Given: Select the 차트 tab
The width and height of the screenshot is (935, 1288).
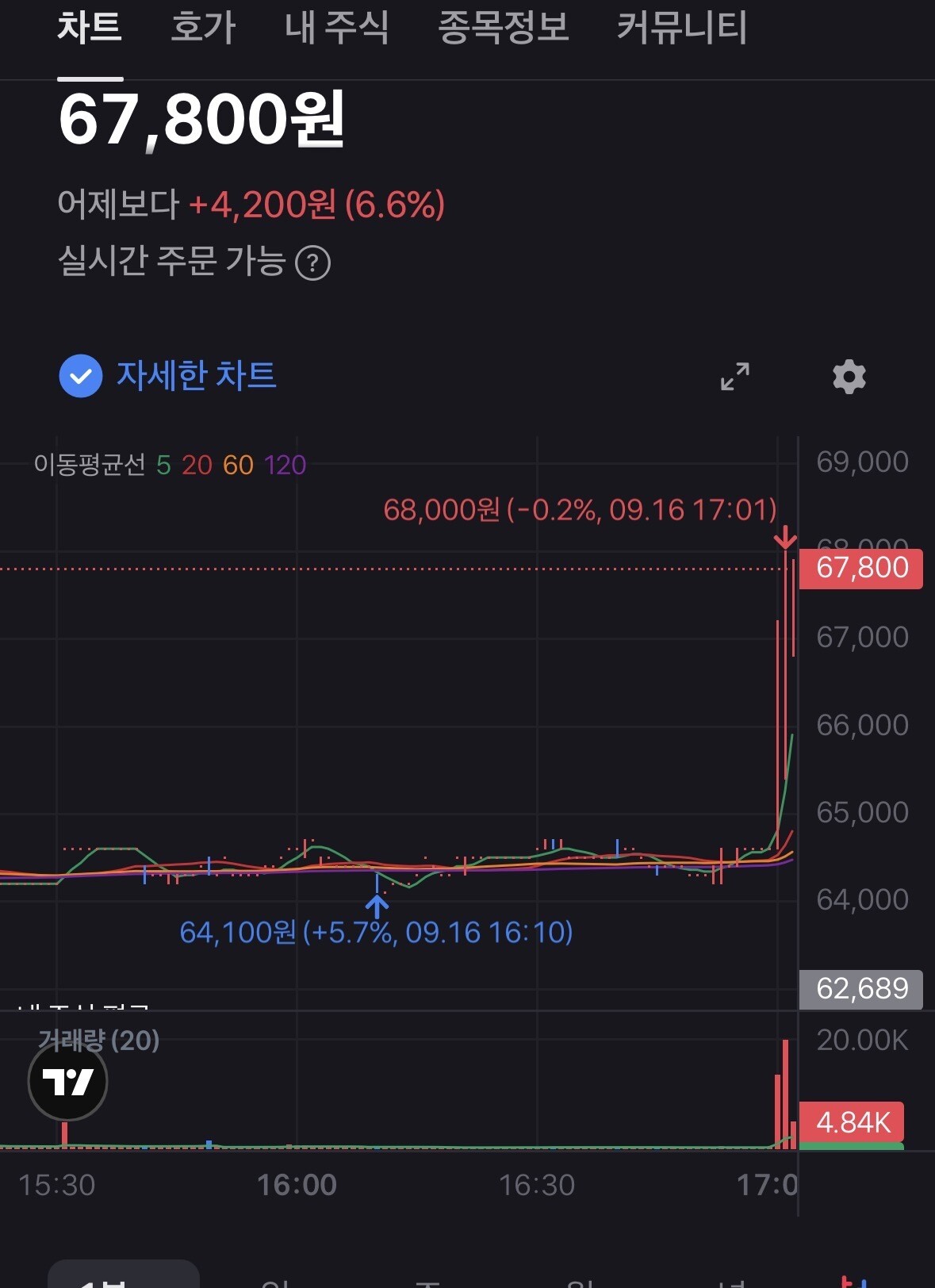Looking at the screenshot, I should [x=90, y=27].
